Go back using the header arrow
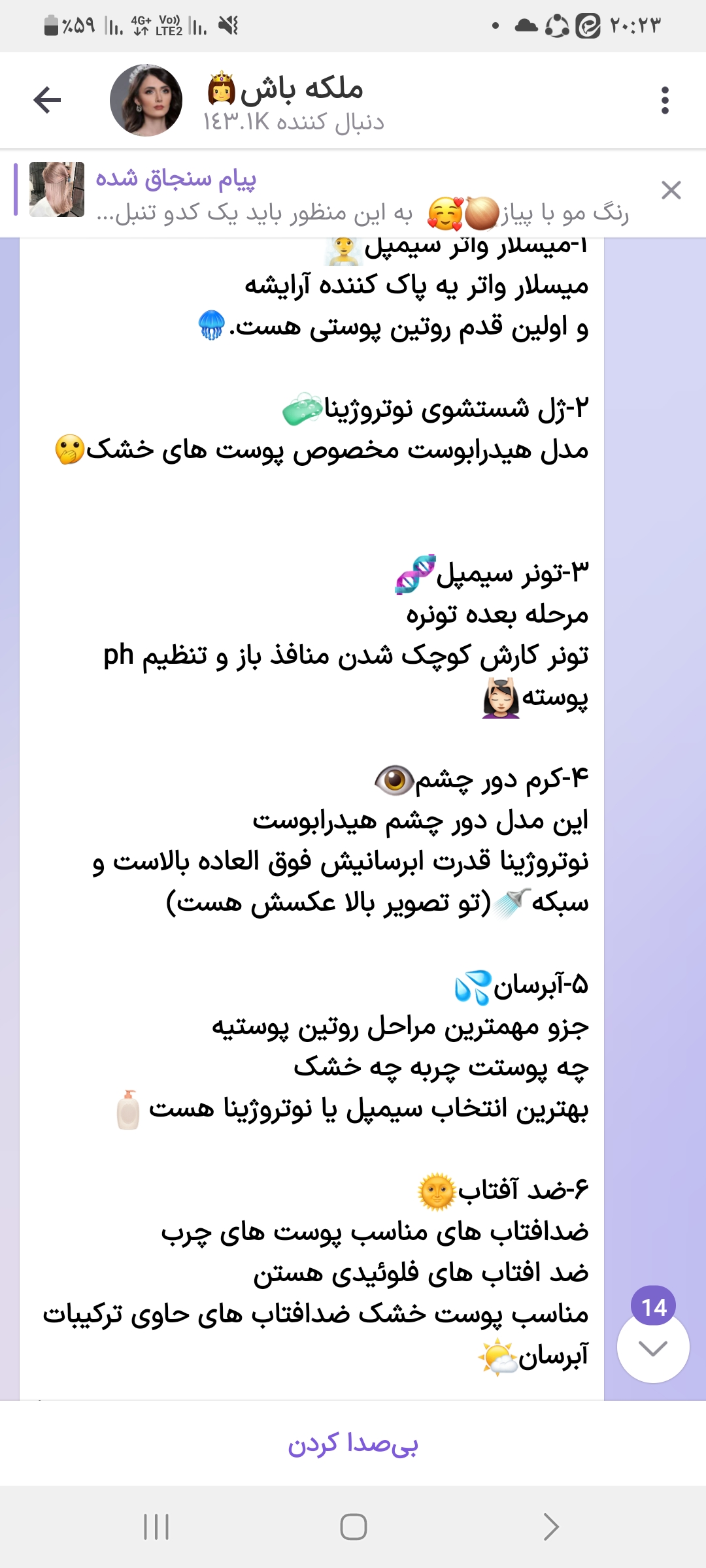The height and width of the screenshot is (1568, 706). pyautogui.click(x=47, y=100)
